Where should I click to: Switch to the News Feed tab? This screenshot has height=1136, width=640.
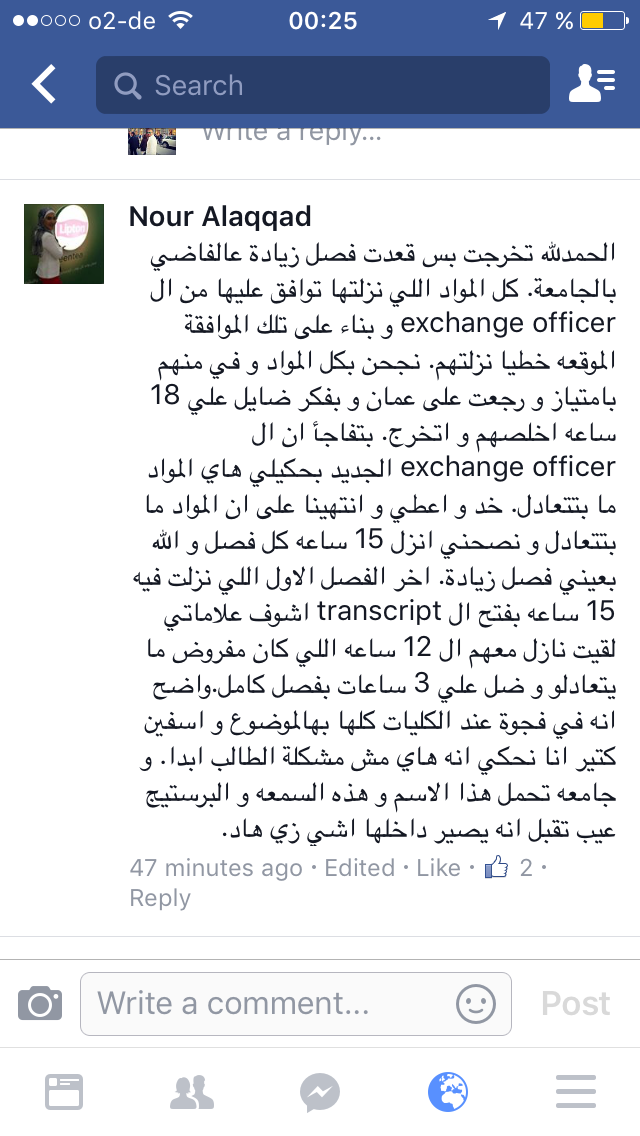click(x=64, y=1093)
